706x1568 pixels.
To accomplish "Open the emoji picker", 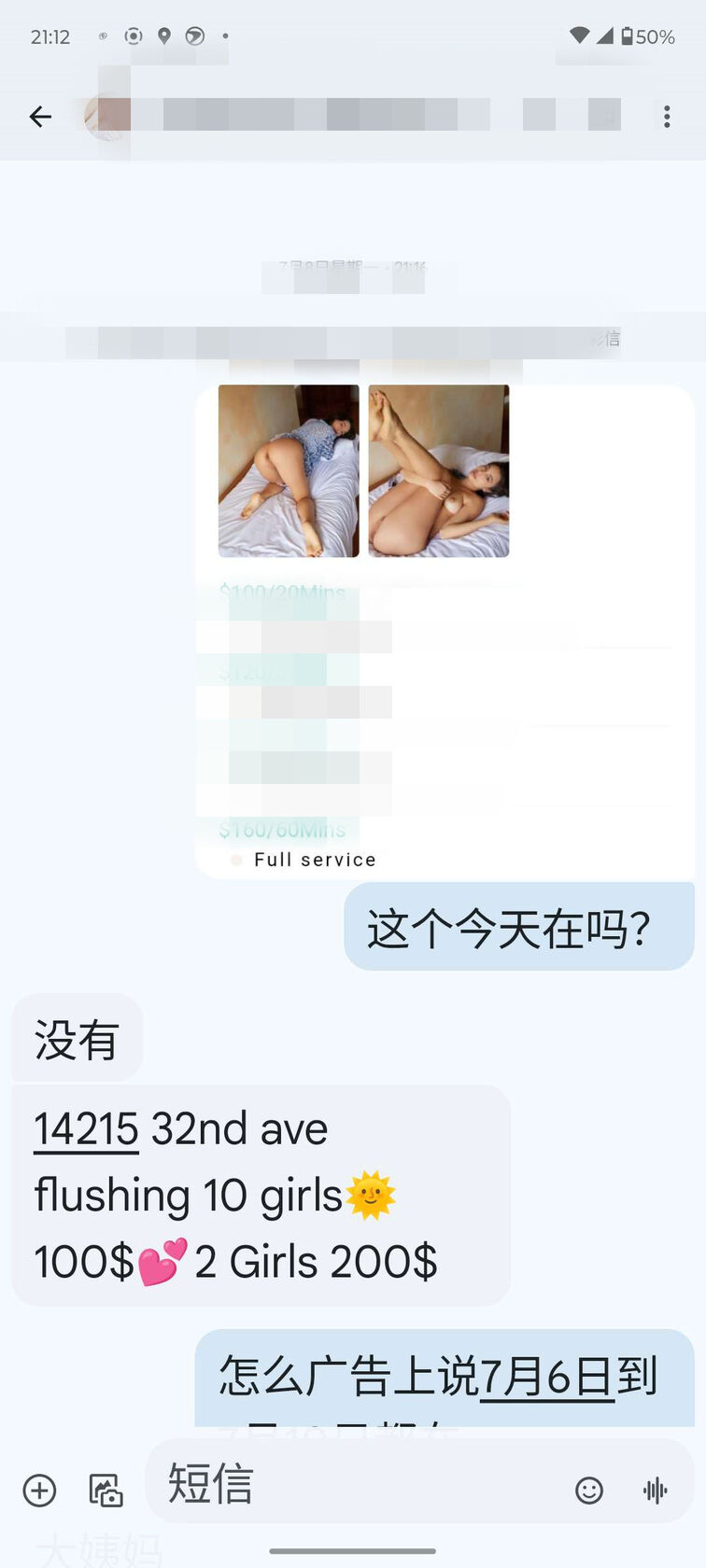I will point(588,1491).
